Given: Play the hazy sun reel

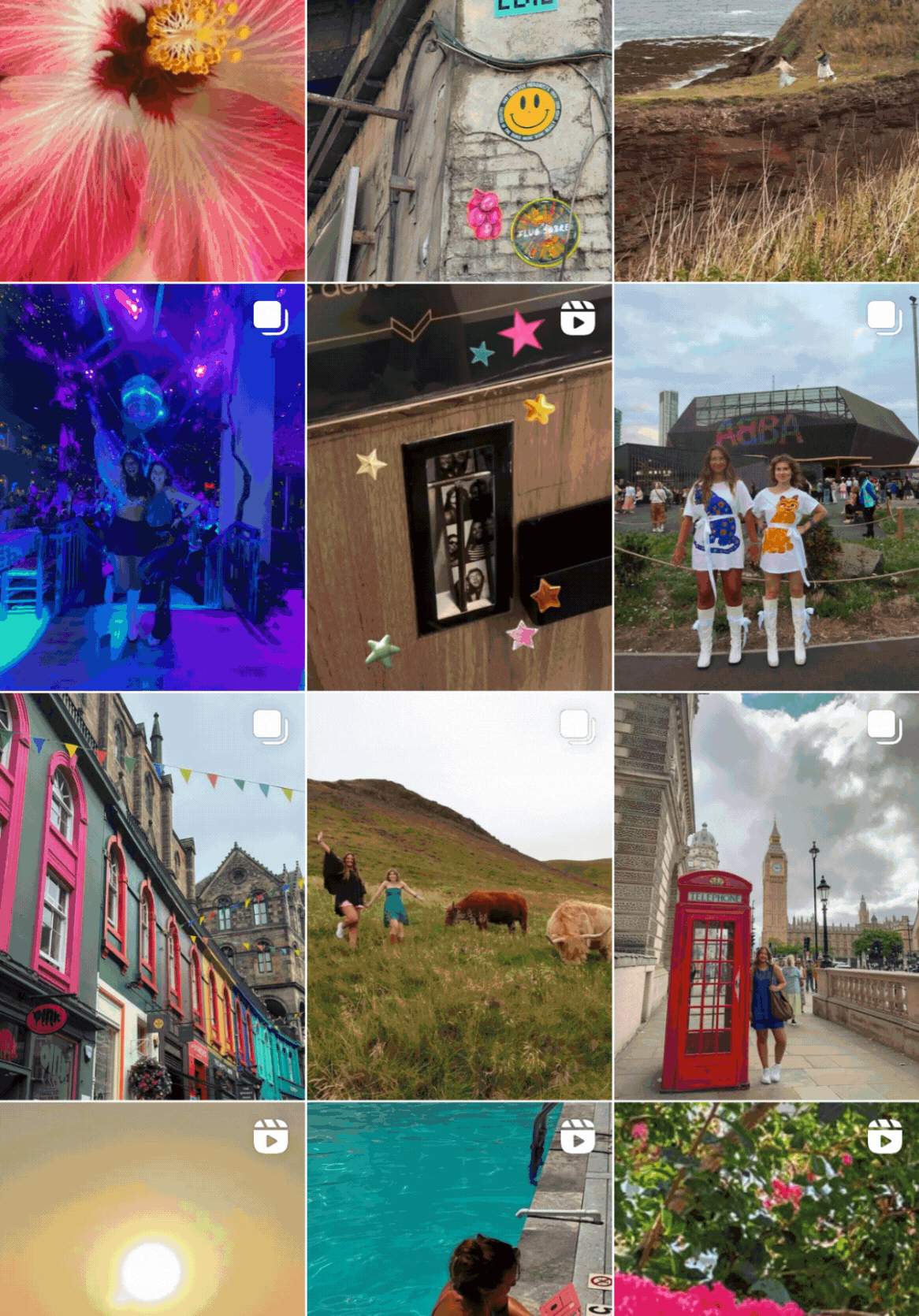Looking at the screenshot, I should pos(152,1210).
